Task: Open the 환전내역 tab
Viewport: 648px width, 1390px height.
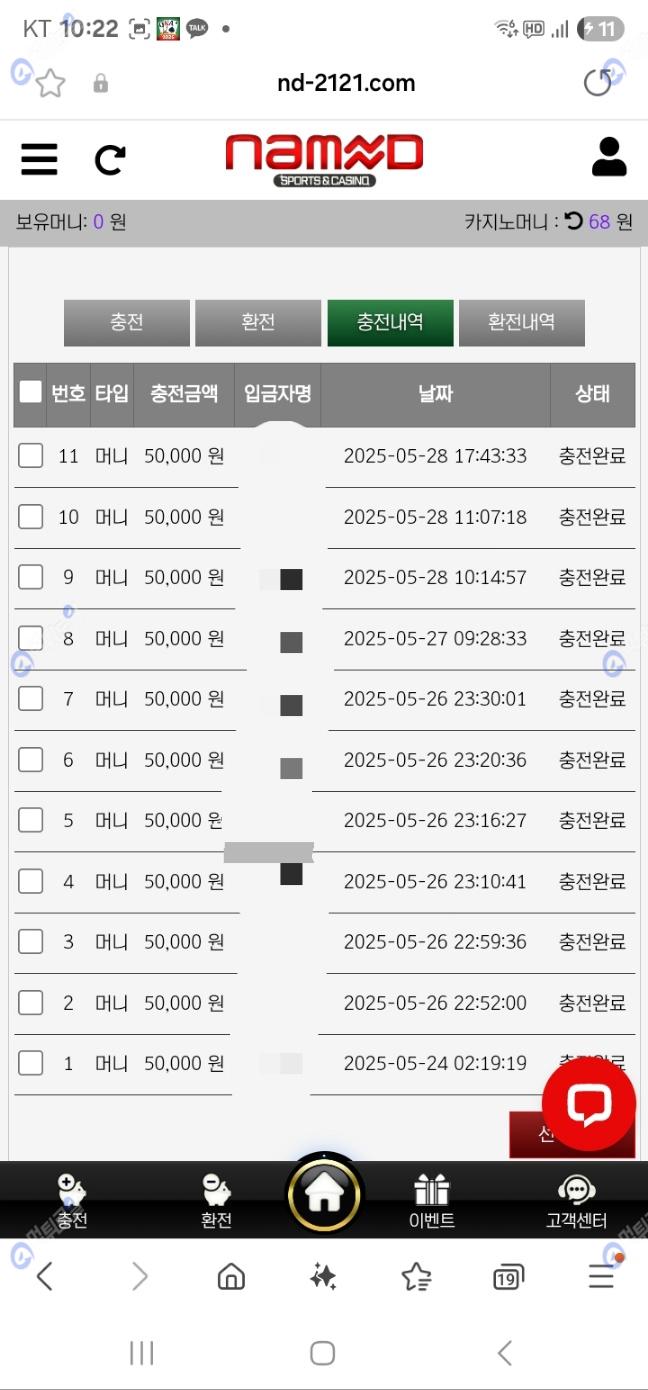Action: click(521, 322)
